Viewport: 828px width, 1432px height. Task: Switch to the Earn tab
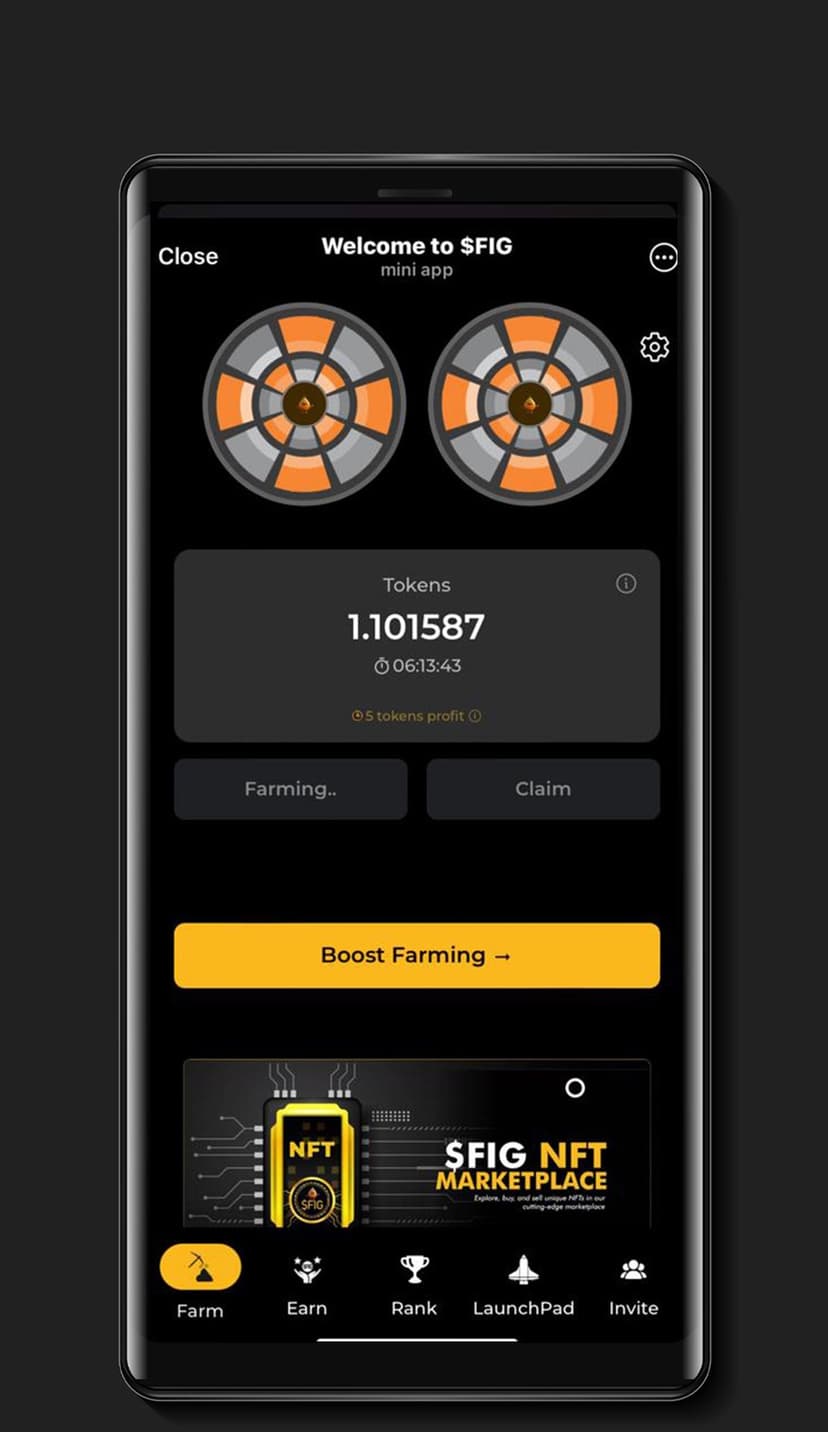[x=306, y=1287]
